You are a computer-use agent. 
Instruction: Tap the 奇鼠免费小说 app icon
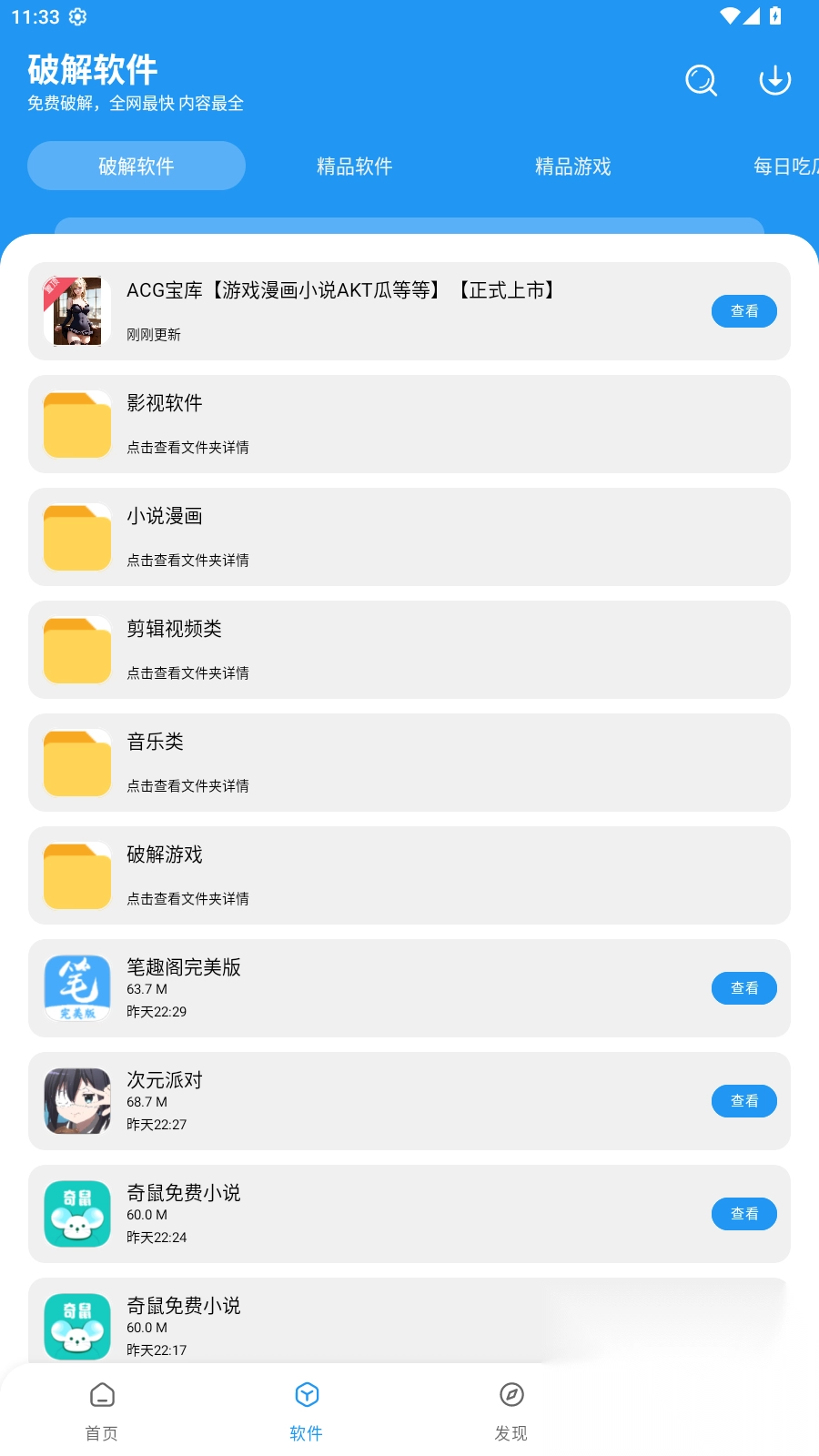tap(77, 1213)
